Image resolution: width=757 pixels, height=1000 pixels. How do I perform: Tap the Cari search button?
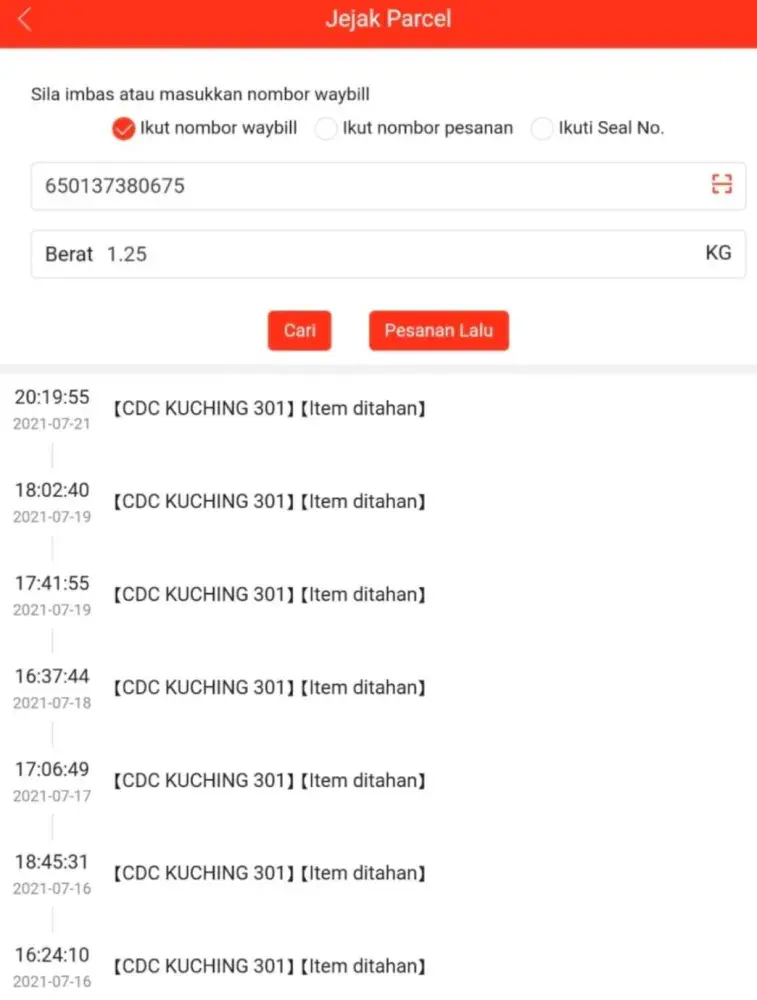pos(299,331)
